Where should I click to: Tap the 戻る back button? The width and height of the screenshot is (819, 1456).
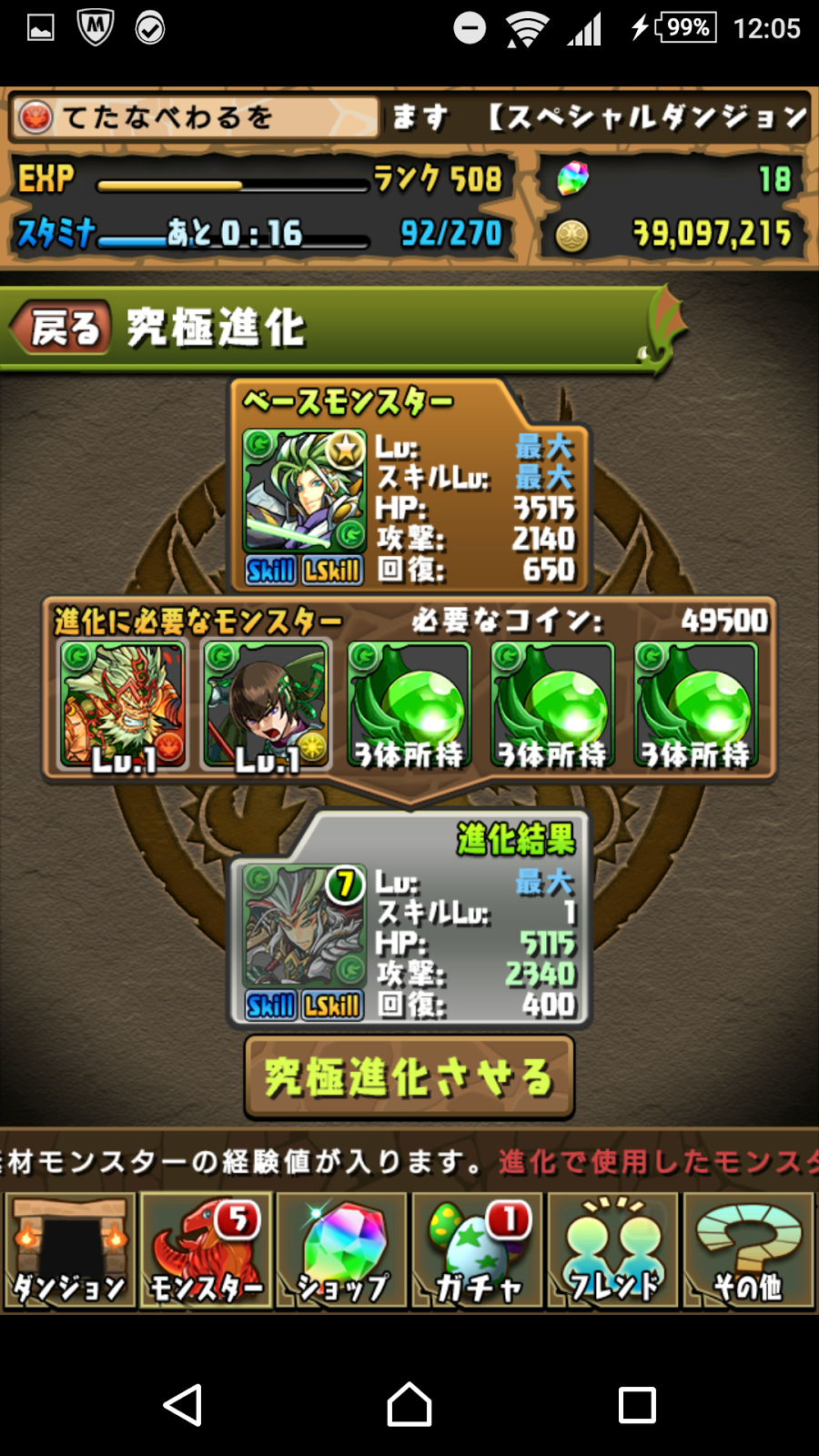point(62,328)
